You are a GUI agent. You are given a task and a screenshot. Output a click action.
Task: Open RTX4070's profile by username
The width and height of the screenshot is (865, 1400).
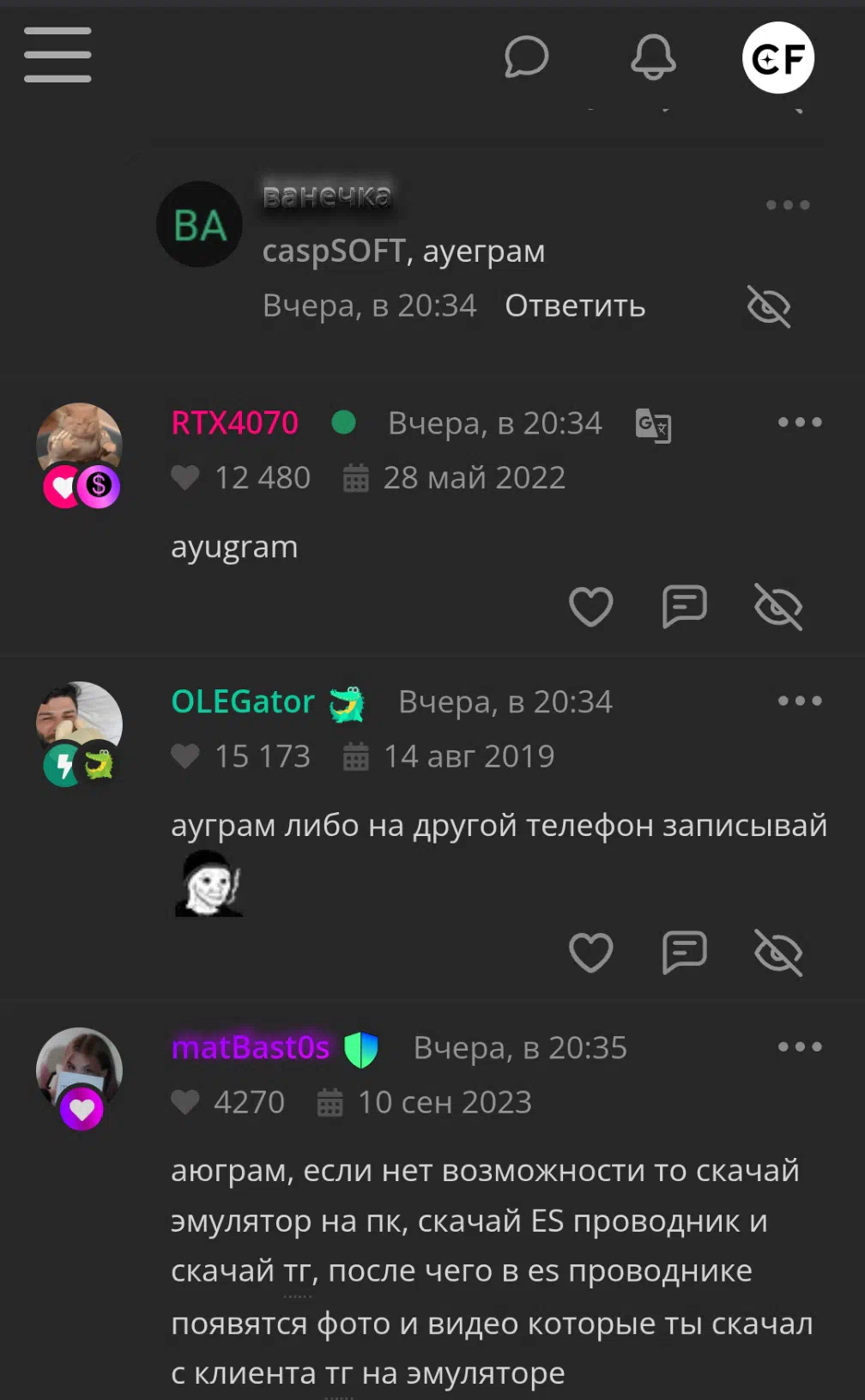pyautogui.click(x=235, y=422)
